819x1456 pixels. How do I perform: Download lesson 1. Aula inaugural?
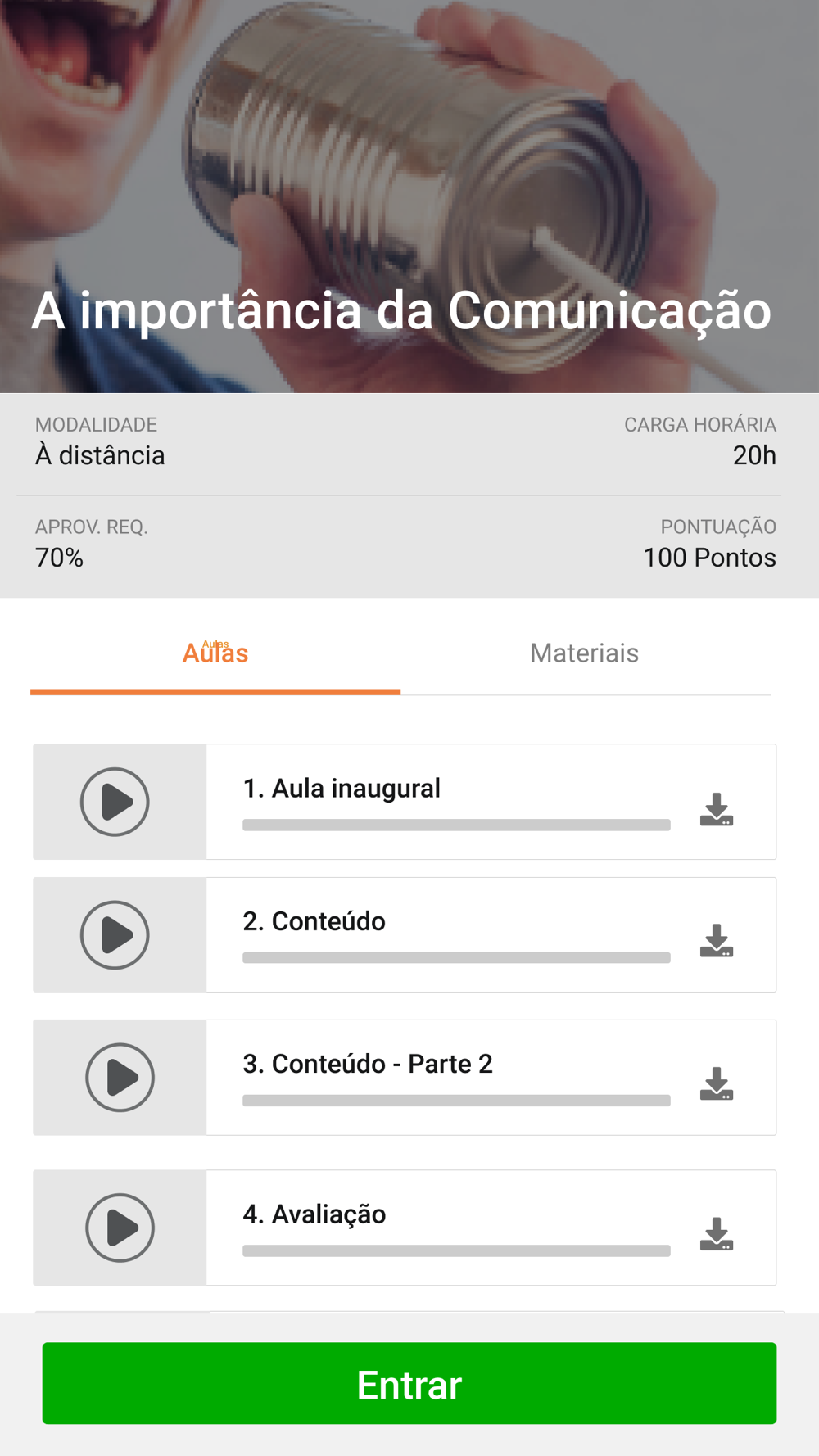tap(717, 809)
